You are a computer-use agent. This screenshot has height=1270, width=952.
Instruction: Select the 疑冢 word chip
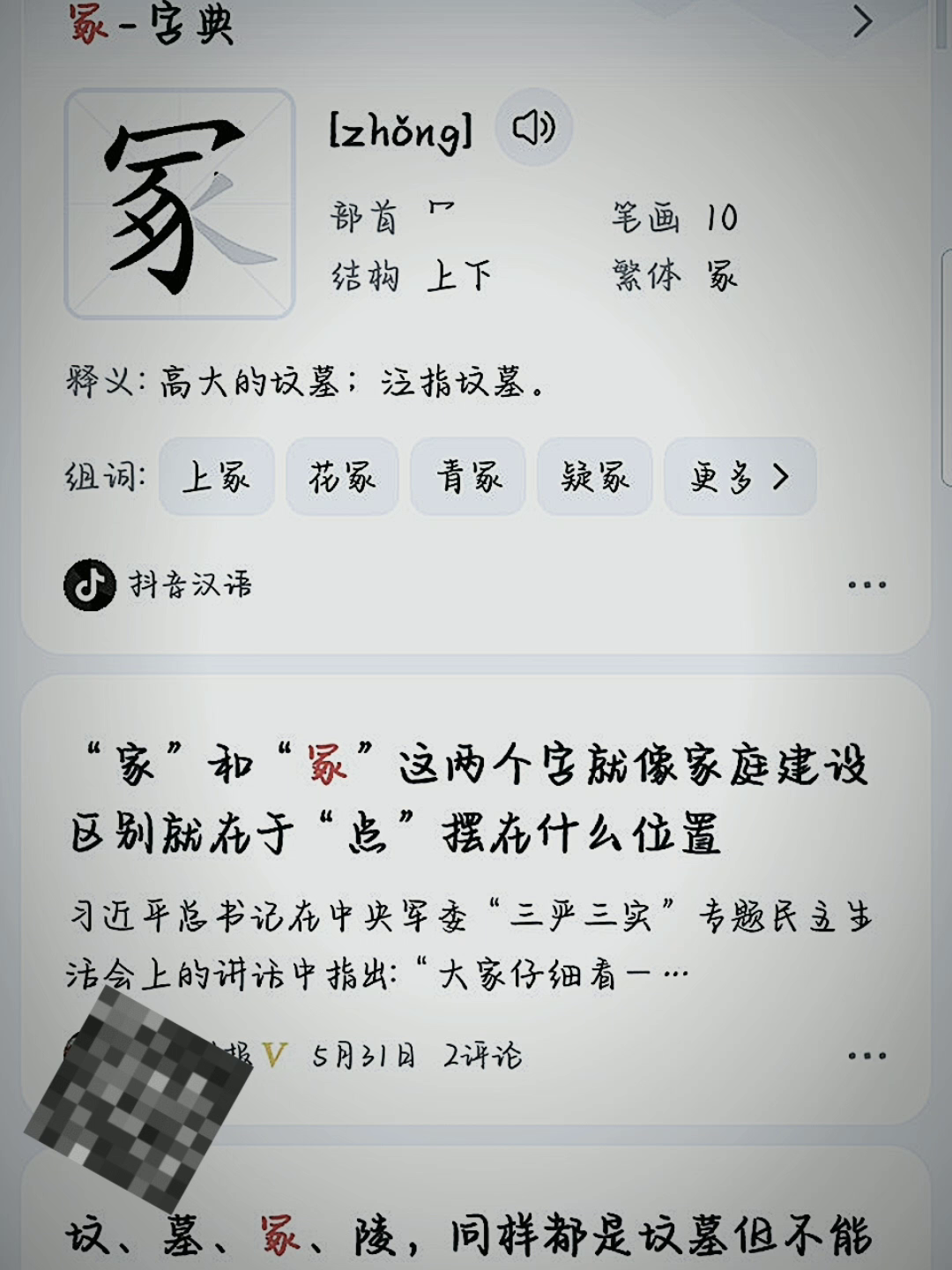(595, 477)
